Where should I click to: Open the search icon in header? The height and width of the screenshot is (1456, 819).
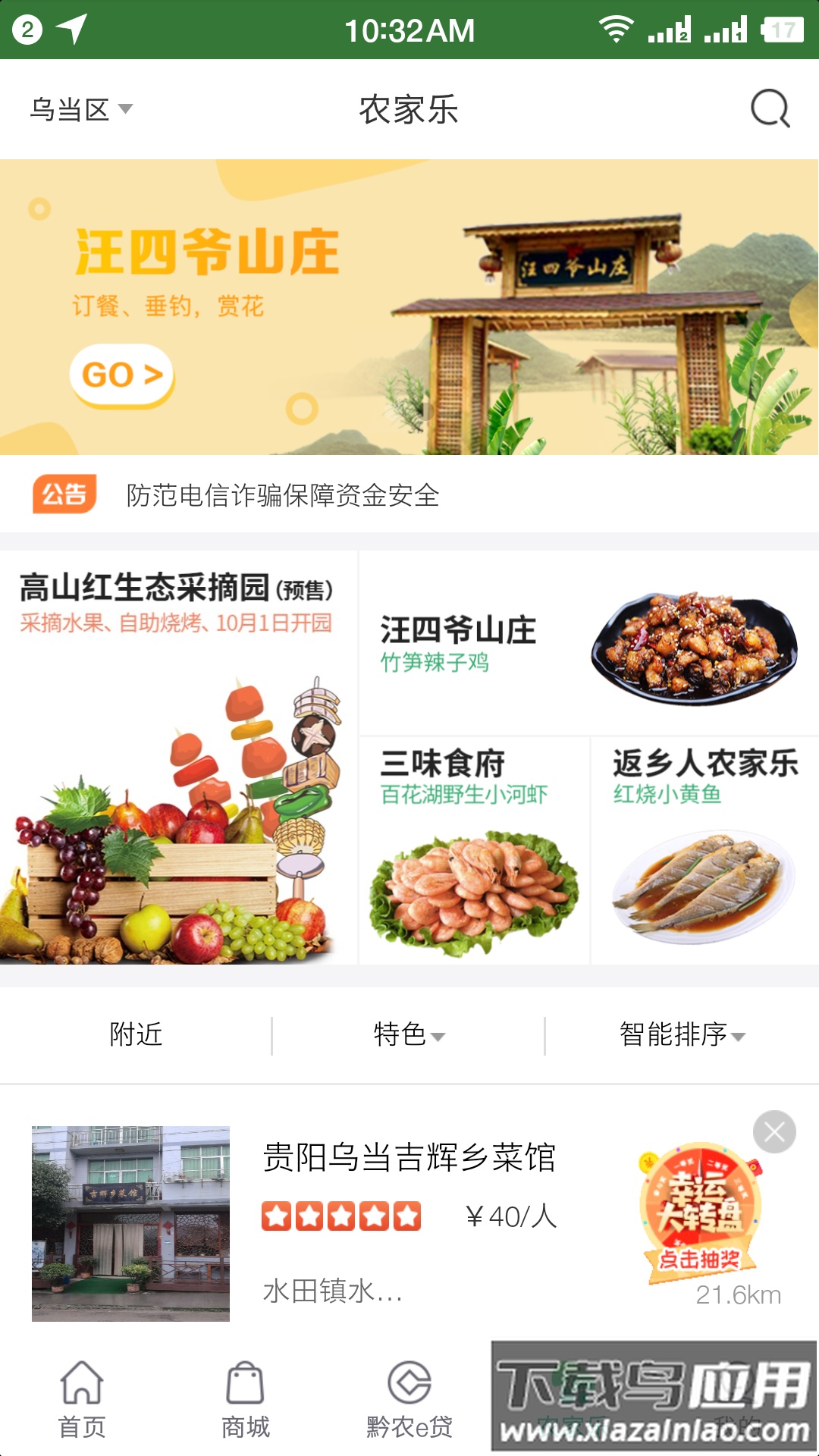770,109
